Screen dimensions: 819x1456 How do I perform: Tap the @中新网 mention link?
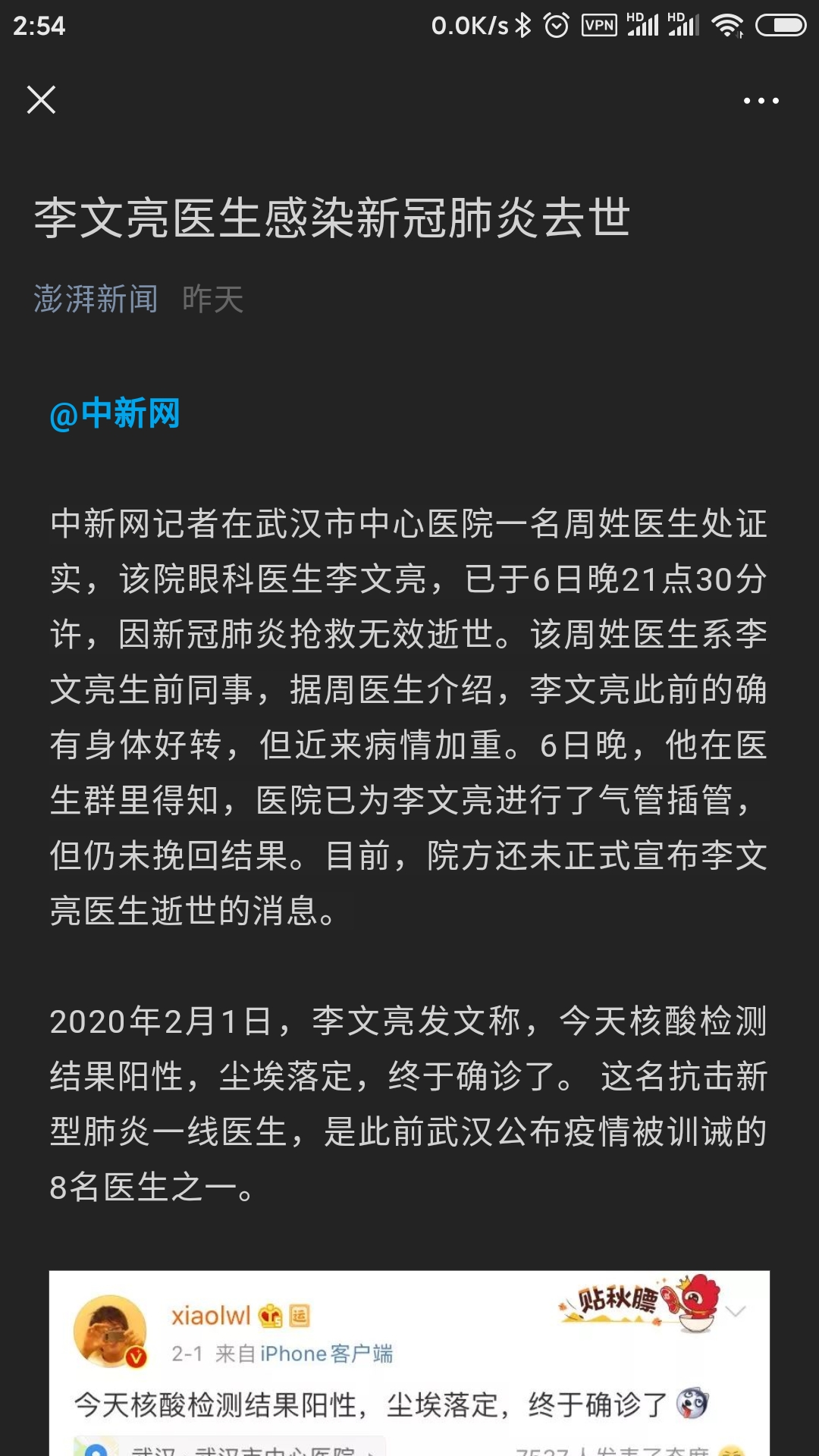click(115, 414)
